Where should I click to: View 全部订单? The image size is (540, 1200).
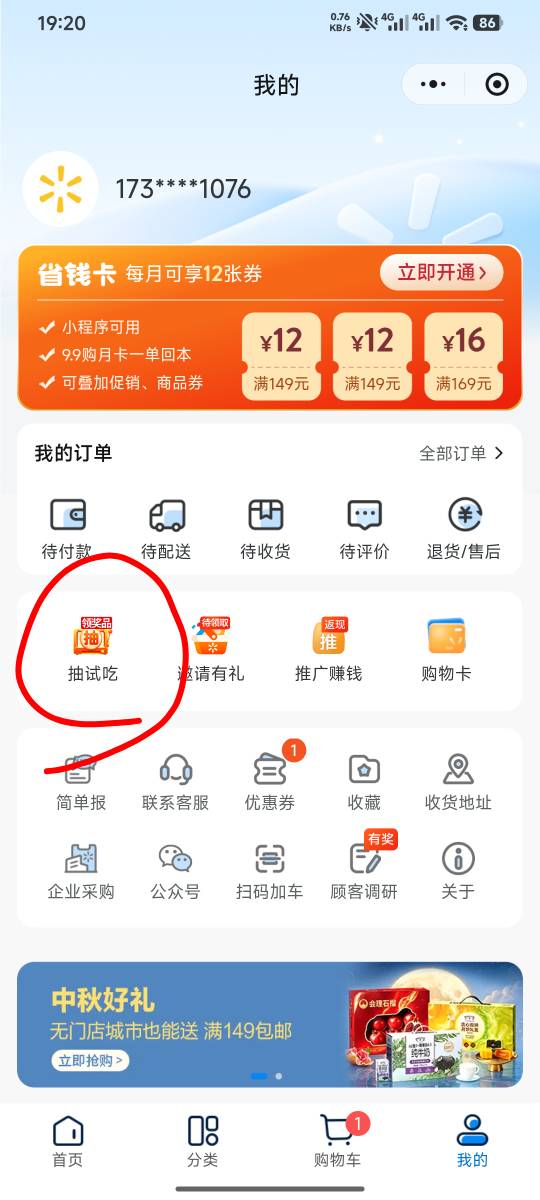pyautogui.click(x=461, y=454)
